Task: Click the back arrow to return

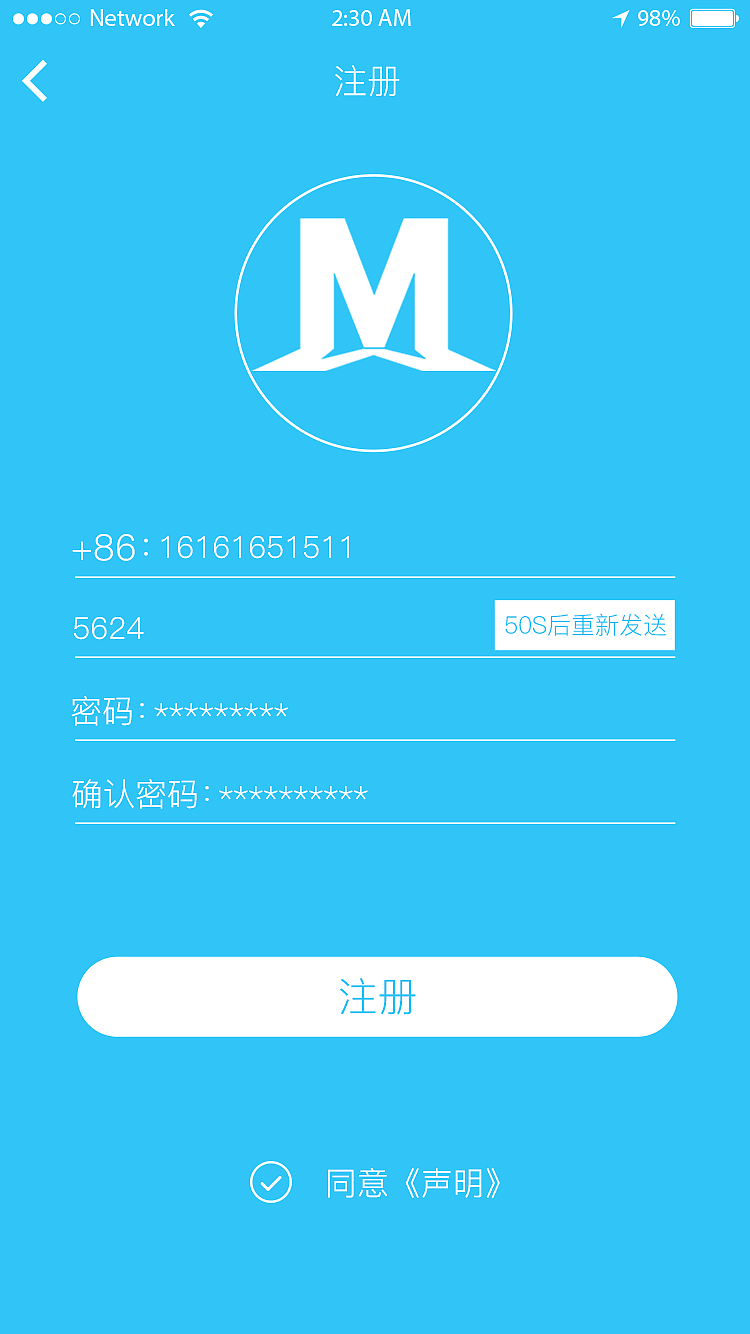Action: pos(35,82)
